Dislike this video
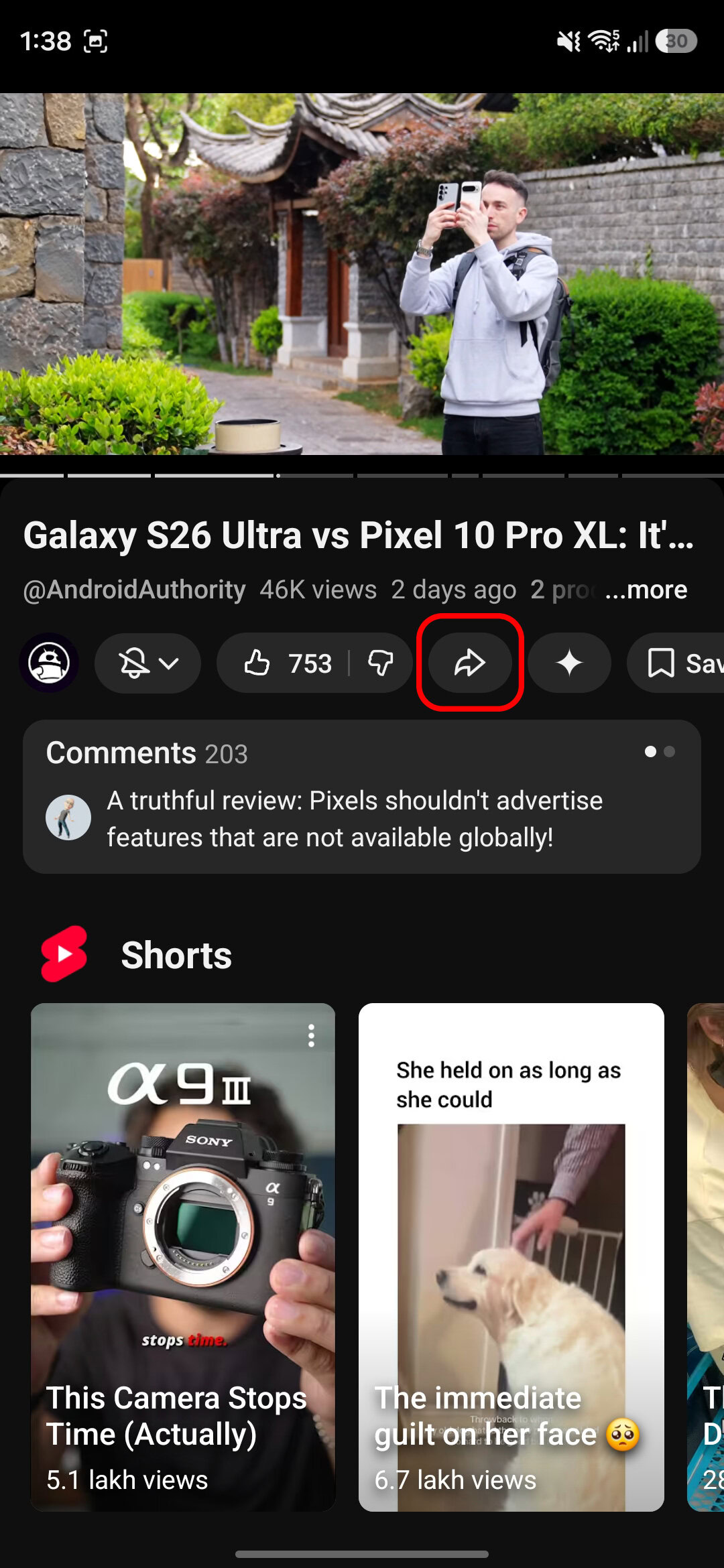724x1568 pixels. 381,663
